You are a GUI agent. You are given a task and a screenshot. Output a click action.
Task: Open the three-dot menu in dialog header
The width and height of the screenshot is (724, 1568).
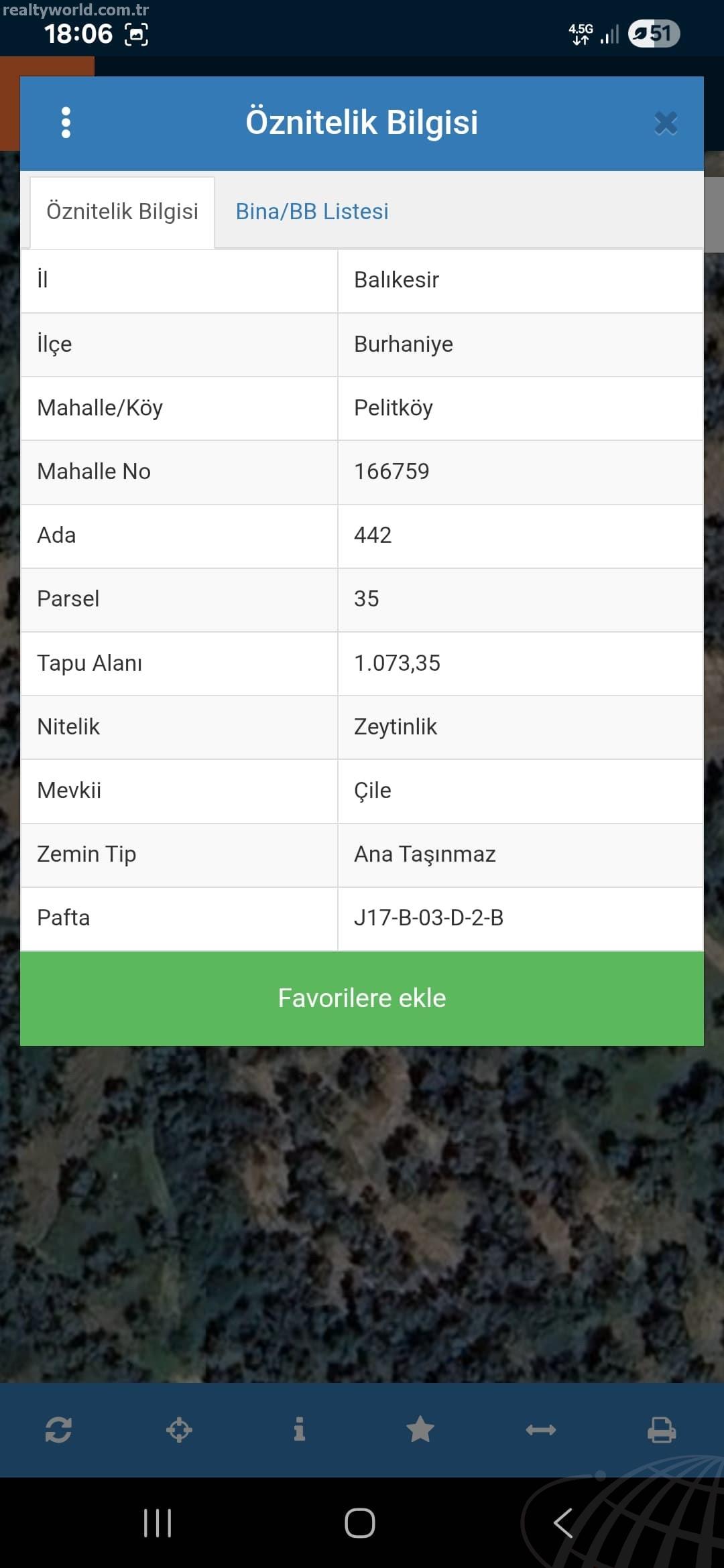point(66,123)
